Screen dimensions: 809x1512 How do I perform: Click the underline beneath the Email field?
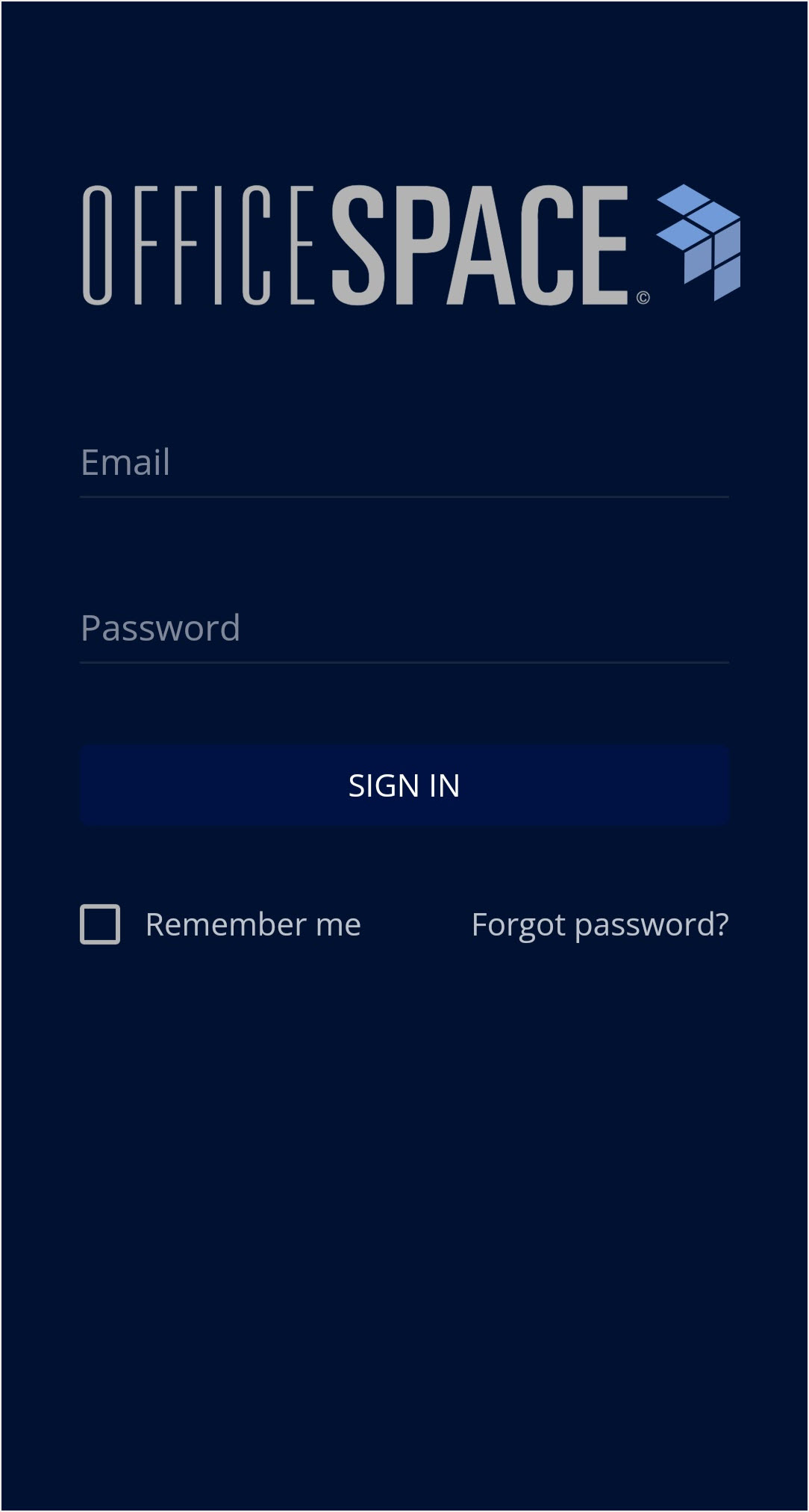coord(404,495)
